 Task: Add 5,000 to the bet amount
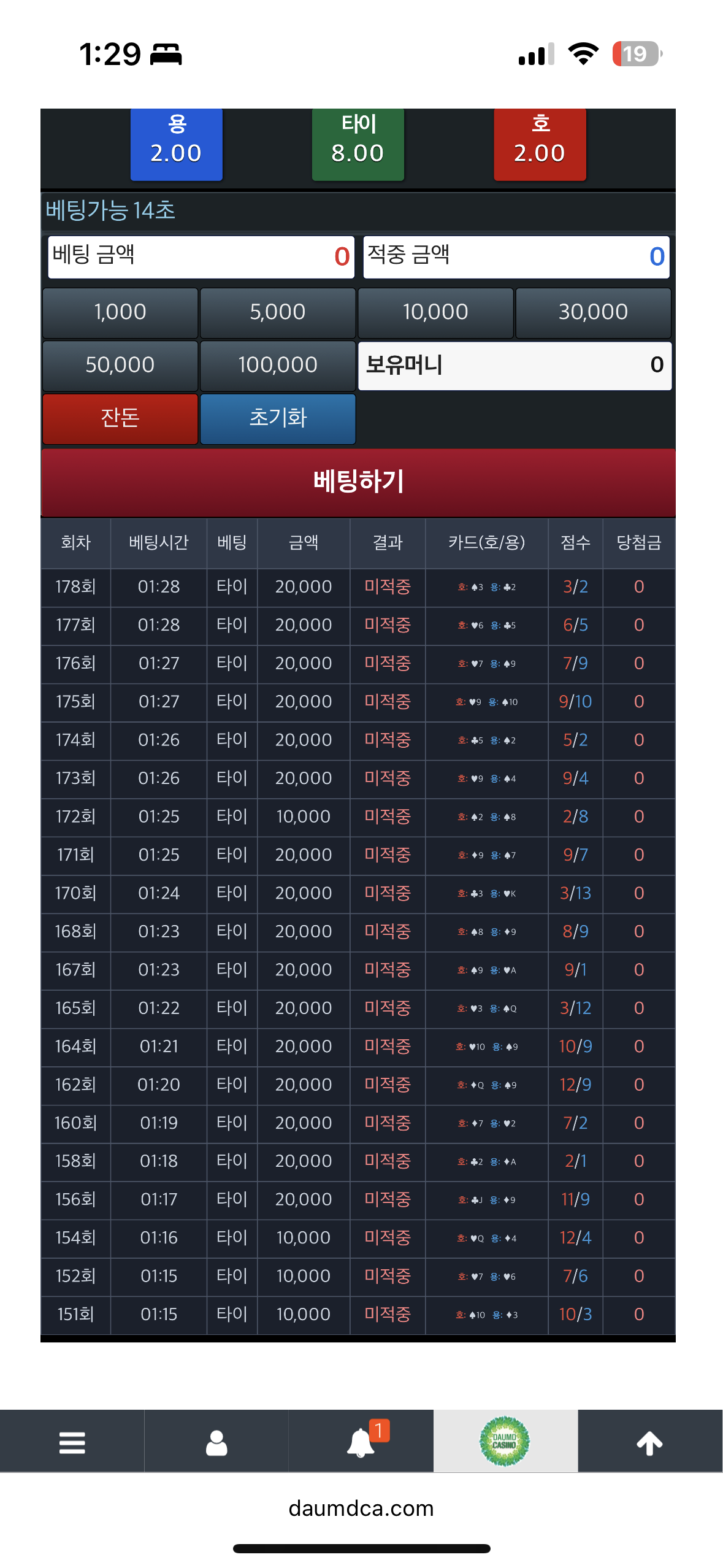coord(278,312)
